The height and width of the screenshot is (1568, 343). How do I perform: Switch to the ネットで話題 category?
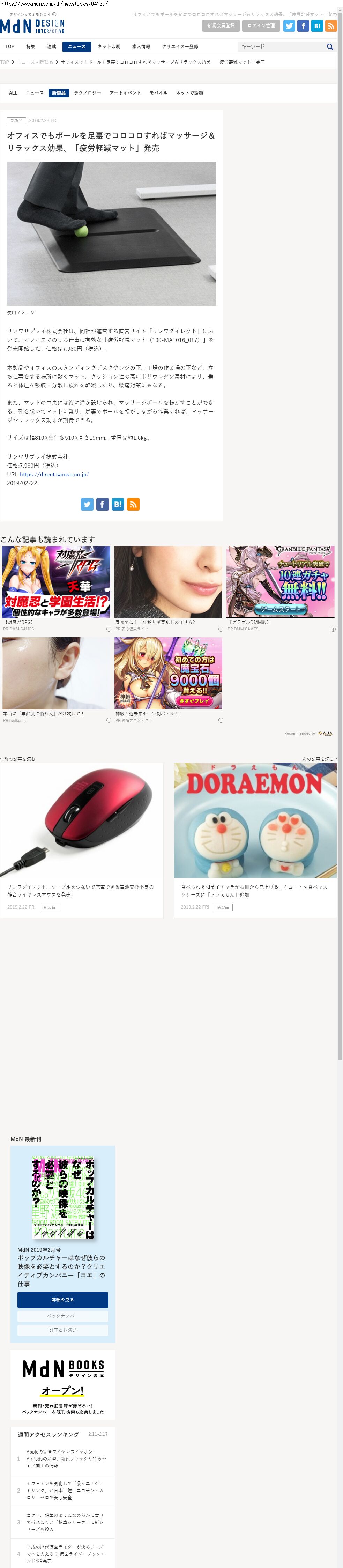pyautogui.click(x=189, y=93)
